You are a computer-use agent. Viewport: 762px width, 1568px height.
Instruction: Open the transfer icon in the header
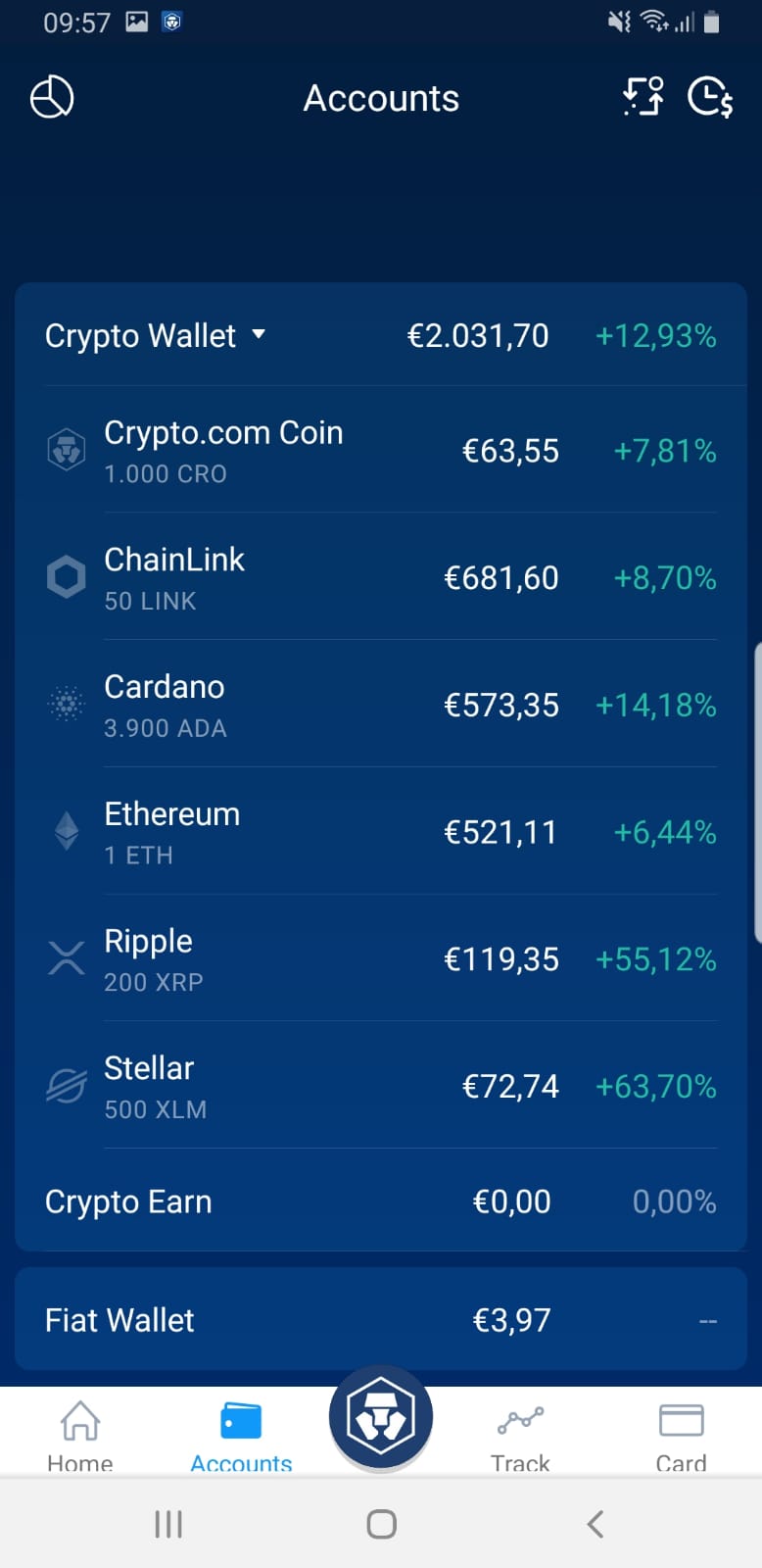point(643,97)
